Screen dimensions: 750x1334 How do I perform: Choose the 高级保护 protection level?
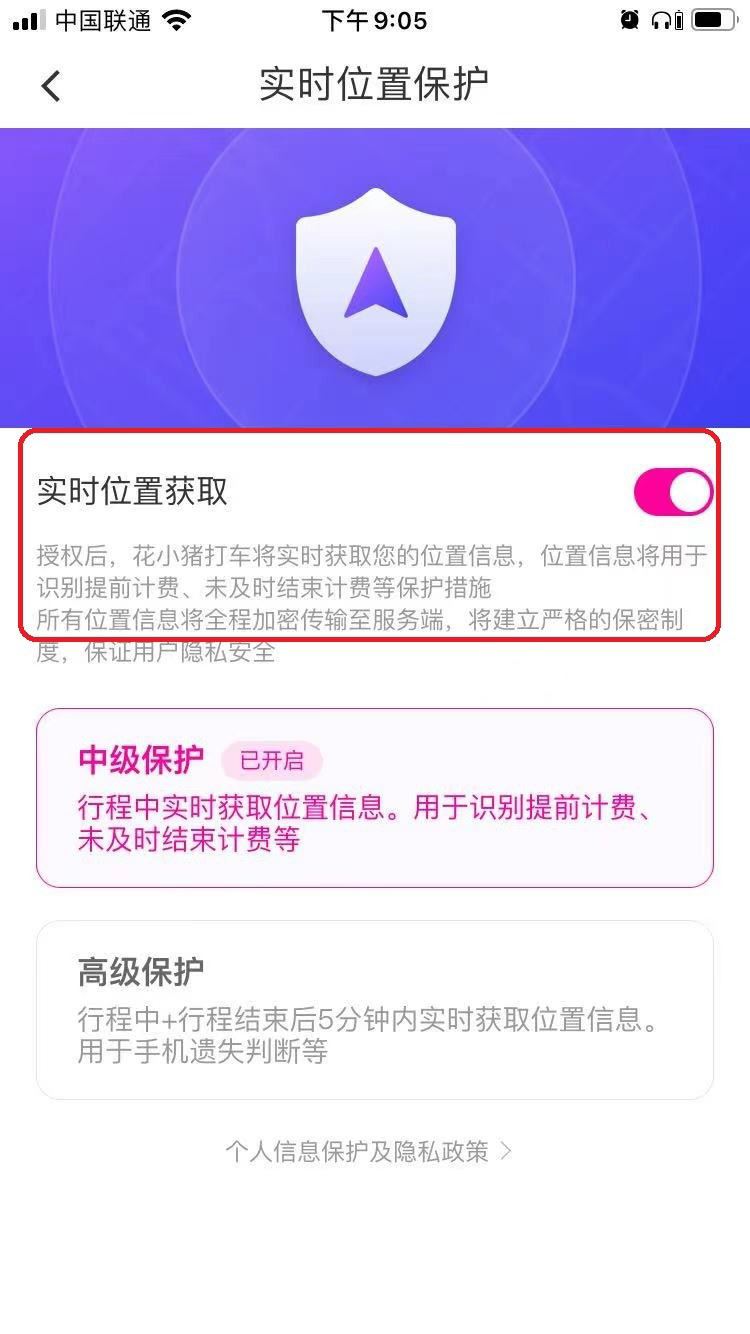(x=374, y=1010)
